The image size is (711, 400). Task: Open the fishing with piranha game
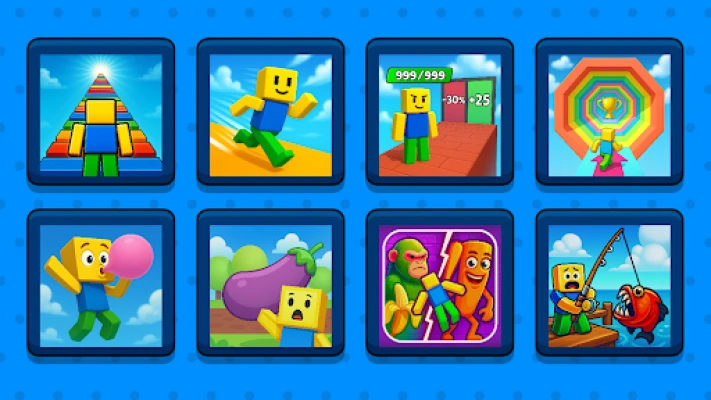click(x=610, y=283)
